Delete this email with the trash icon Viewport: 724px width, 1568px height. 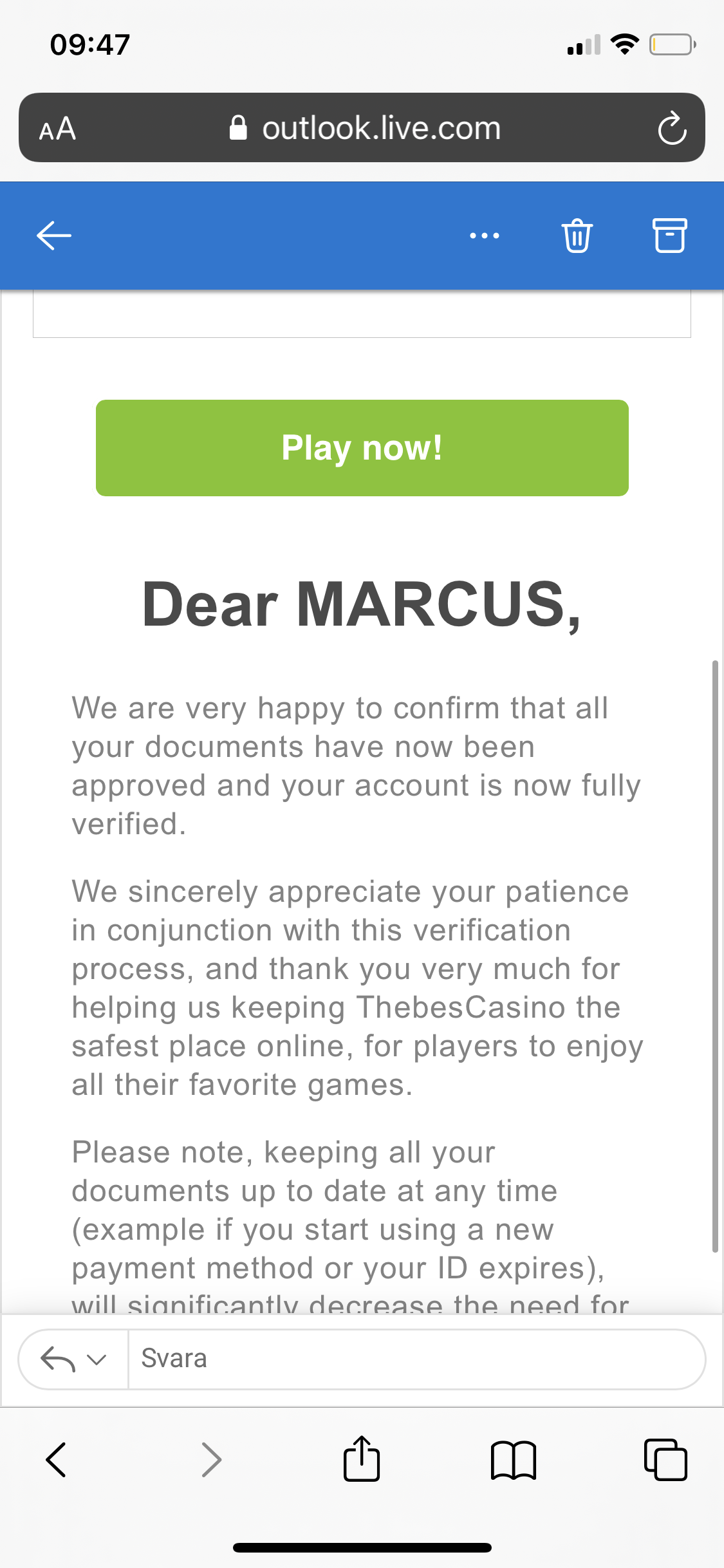577,236
